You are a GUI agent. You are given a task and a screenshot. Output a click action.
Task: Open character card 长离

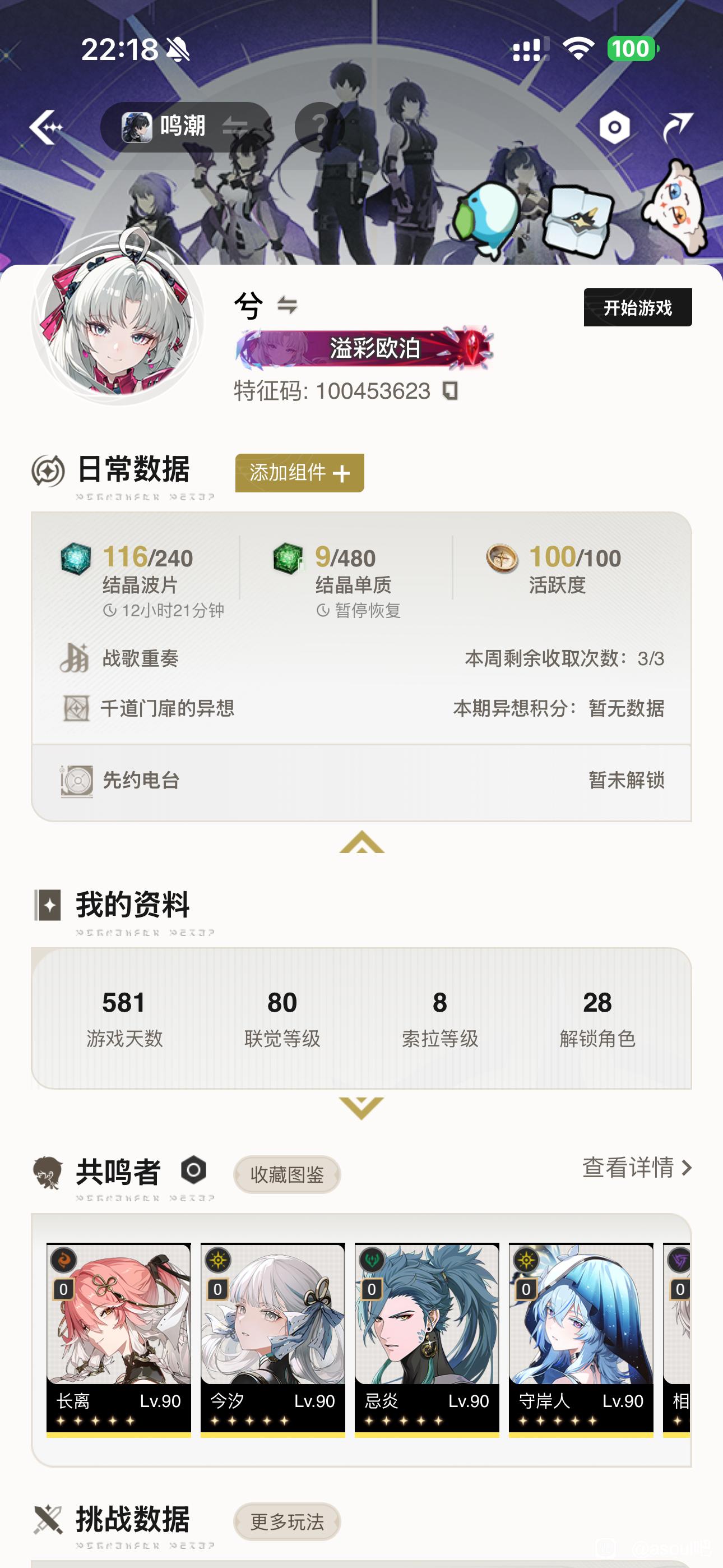[x=119, y=1338]
